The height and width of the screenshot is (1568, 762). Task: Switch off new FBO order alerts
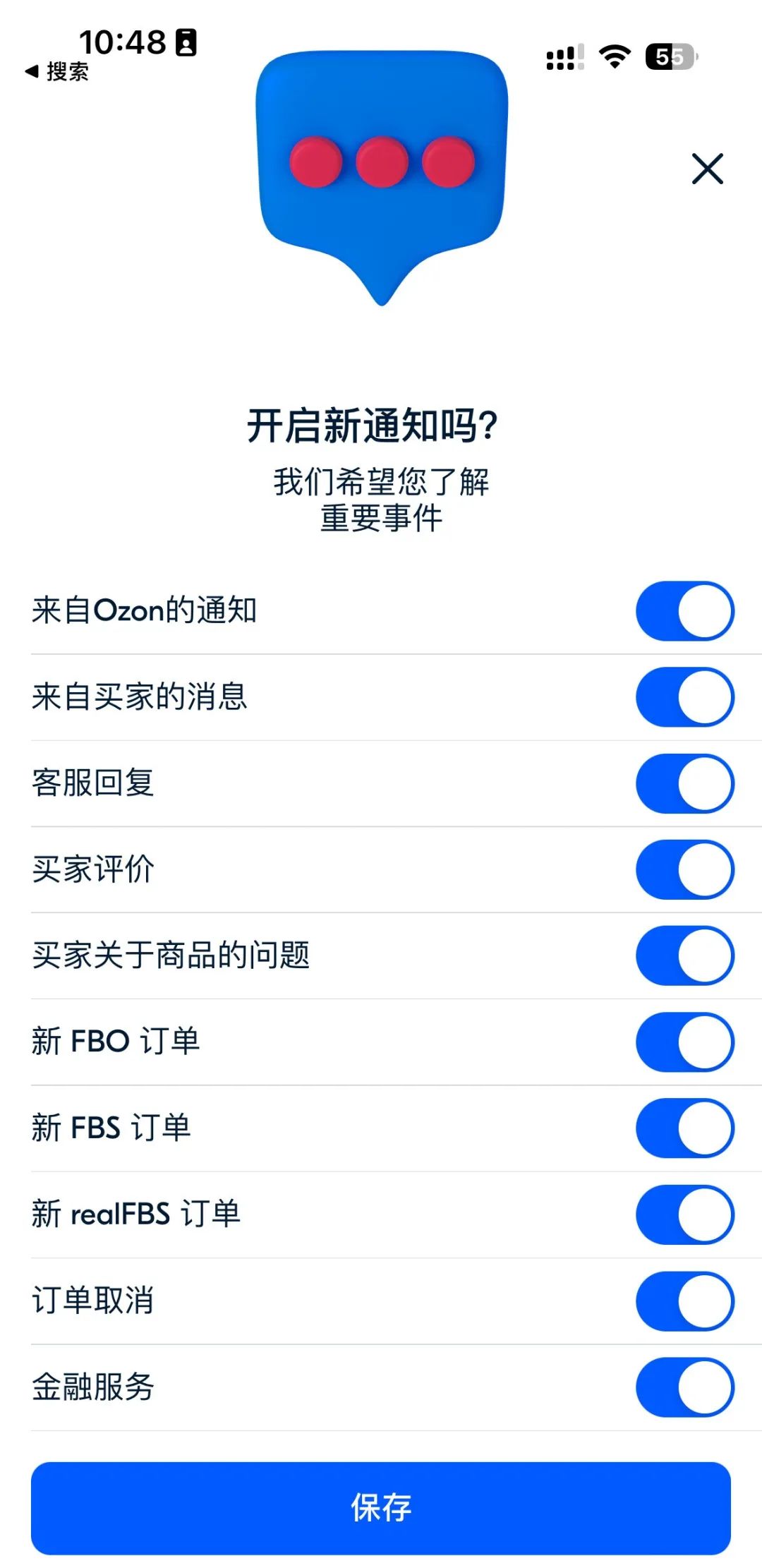click(685, 1042)
